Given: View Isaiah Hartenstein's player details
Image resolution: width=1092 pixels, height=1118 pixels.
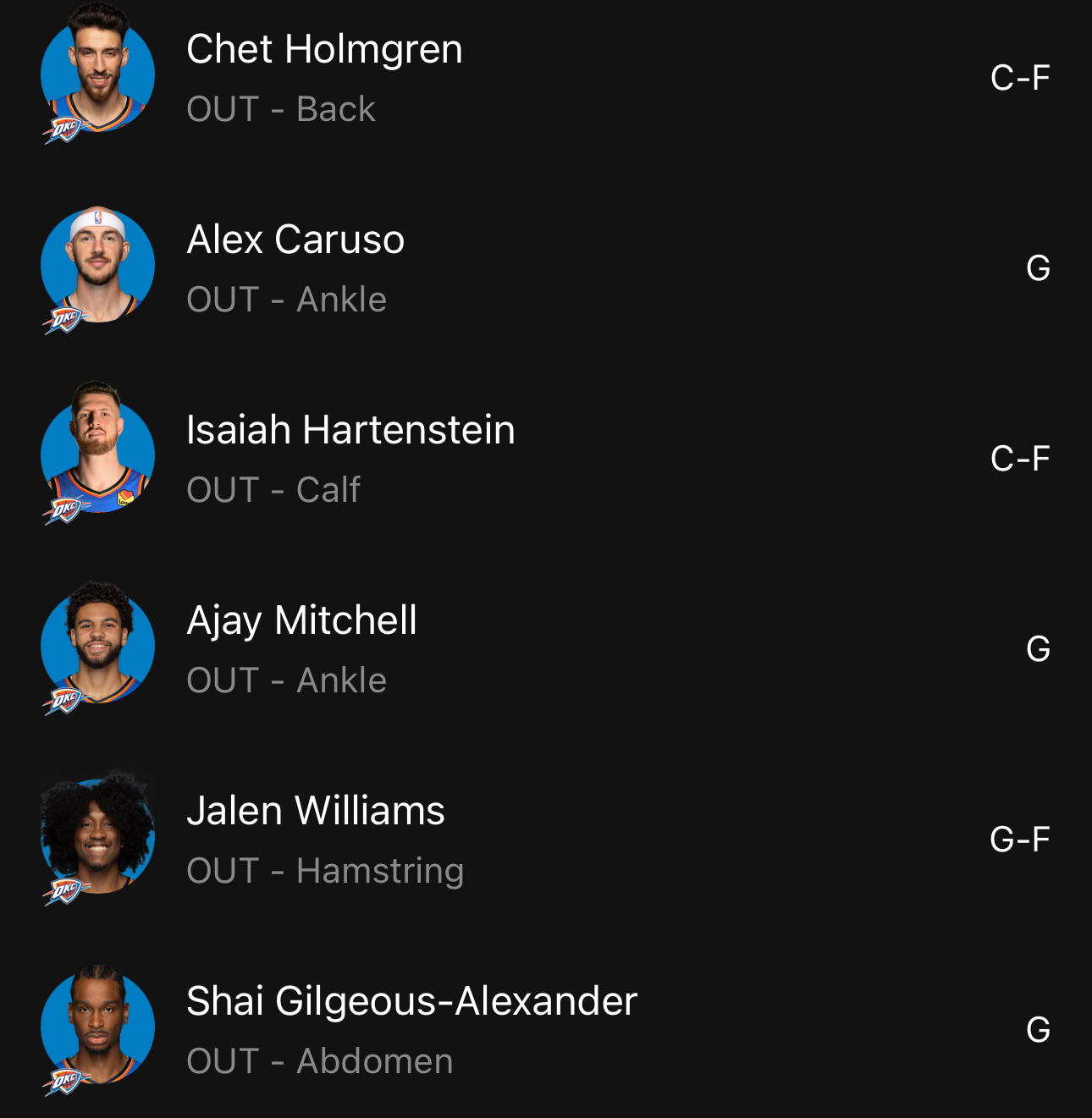Looking at the screenshot, I should 350,431.
